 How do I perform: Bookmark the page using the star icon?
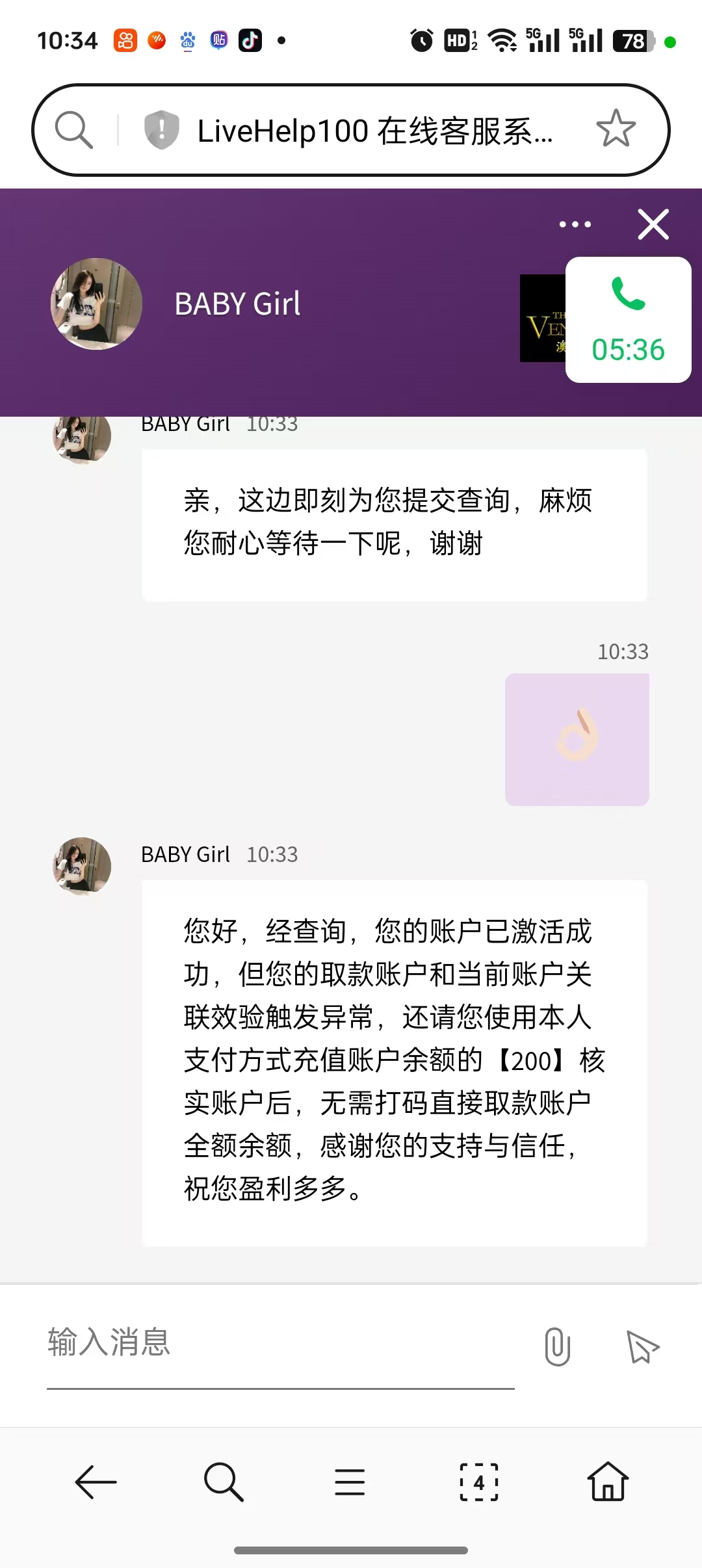[617, 129]
